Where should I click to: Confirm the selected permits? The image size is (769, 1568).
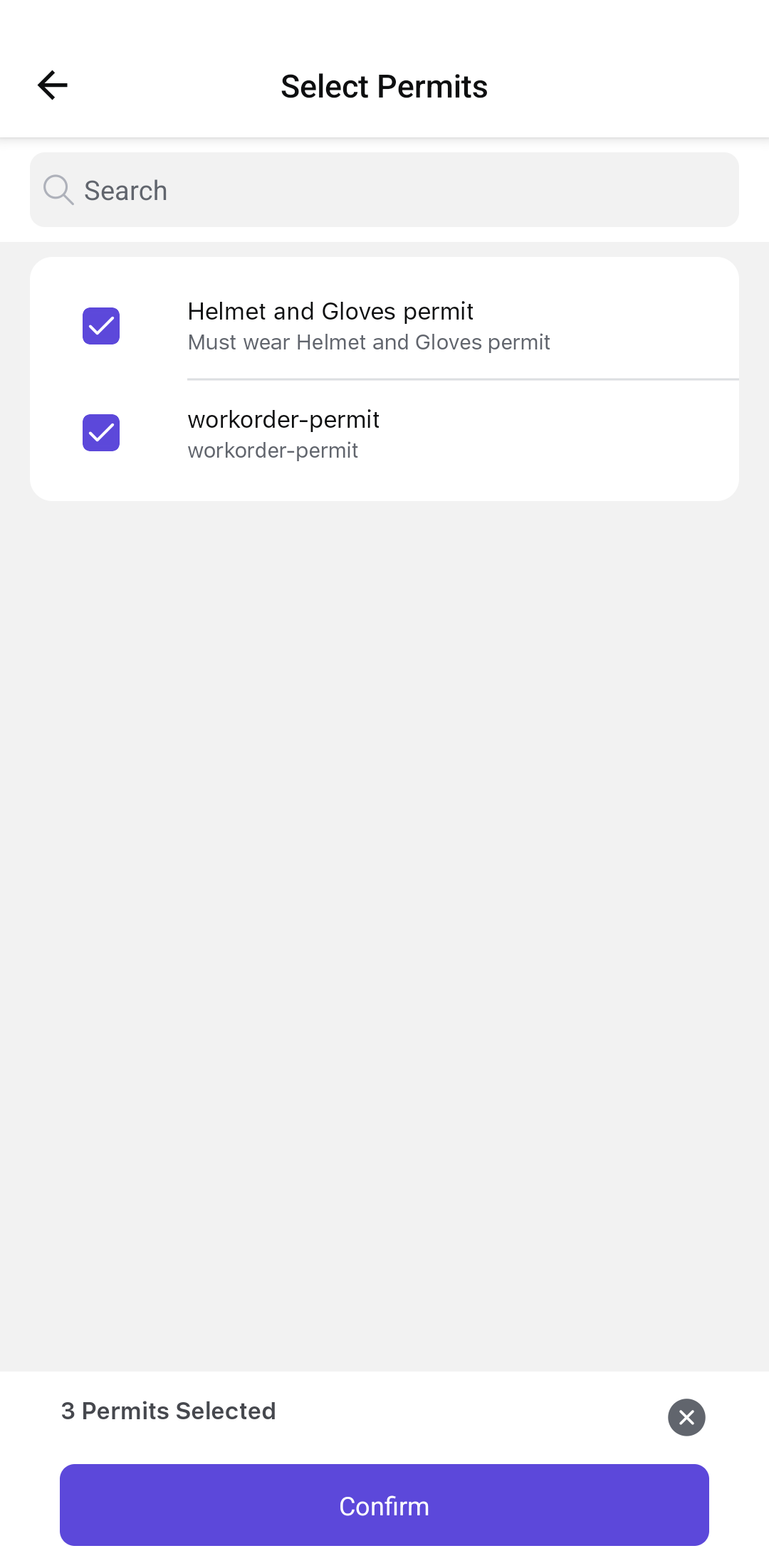[384, 1505]
